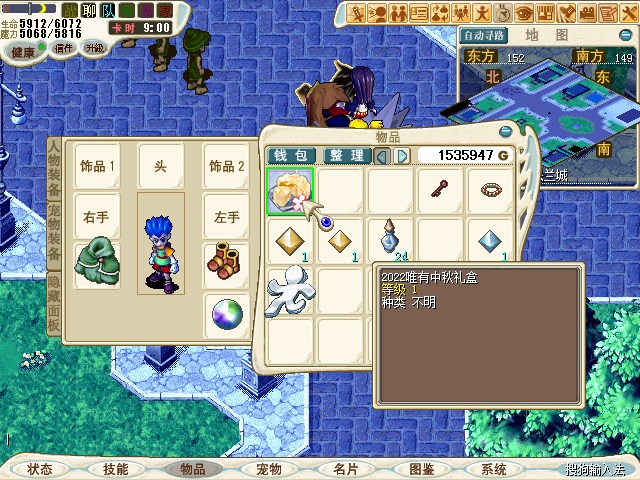Select the ring item in inventory
640x480 pixels.
pos(490,189)
